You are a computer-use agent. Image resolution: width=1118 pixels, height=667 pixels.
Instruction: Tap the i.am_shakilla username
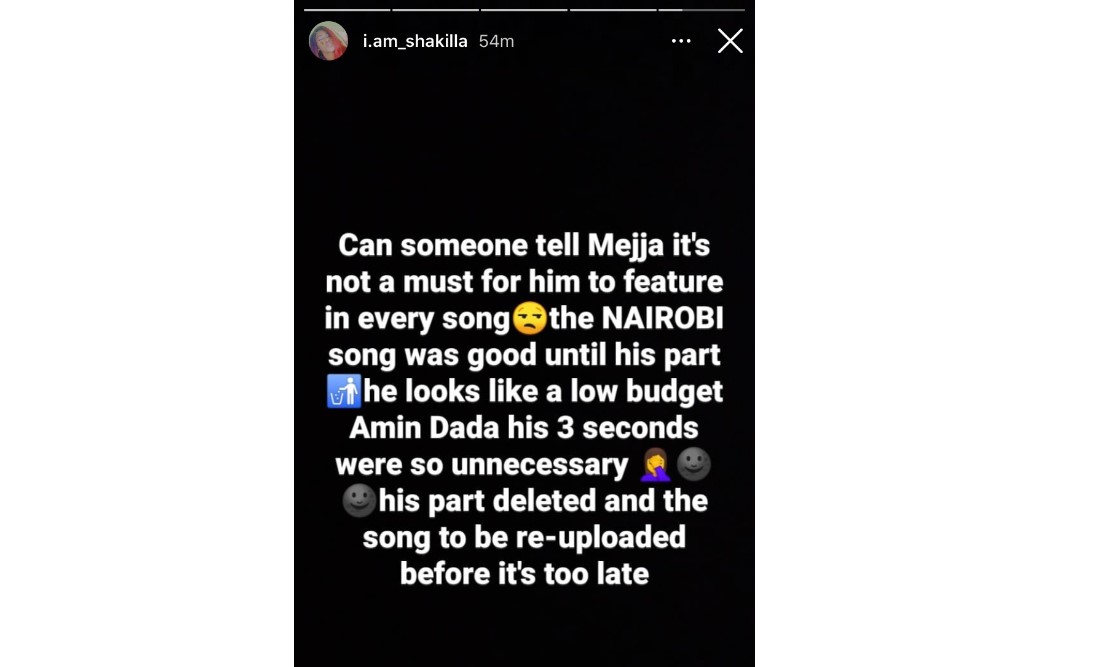point(415,41)
